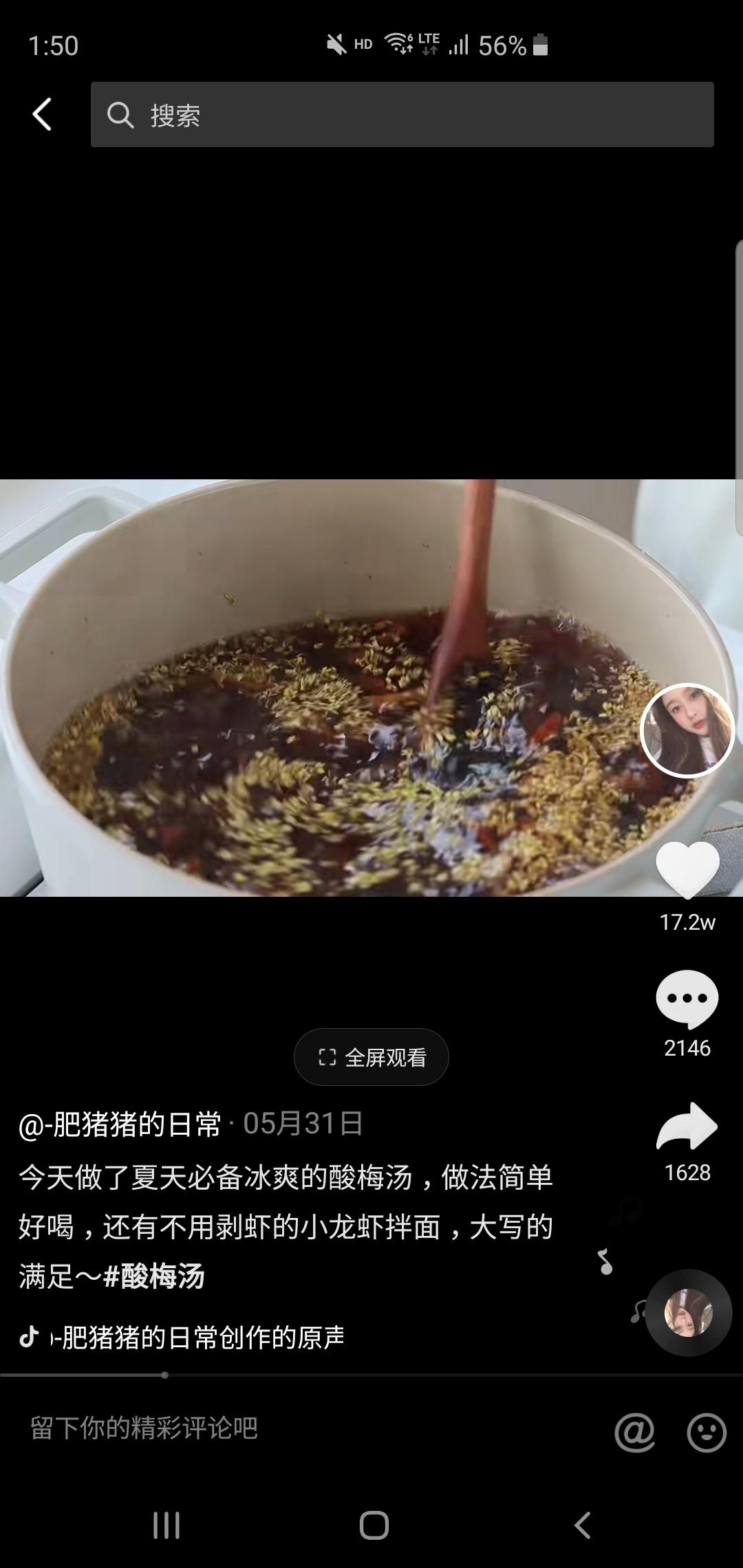Like the video with the heart icon
This screenshot has width=743, height=1568.
pos(687,869)
